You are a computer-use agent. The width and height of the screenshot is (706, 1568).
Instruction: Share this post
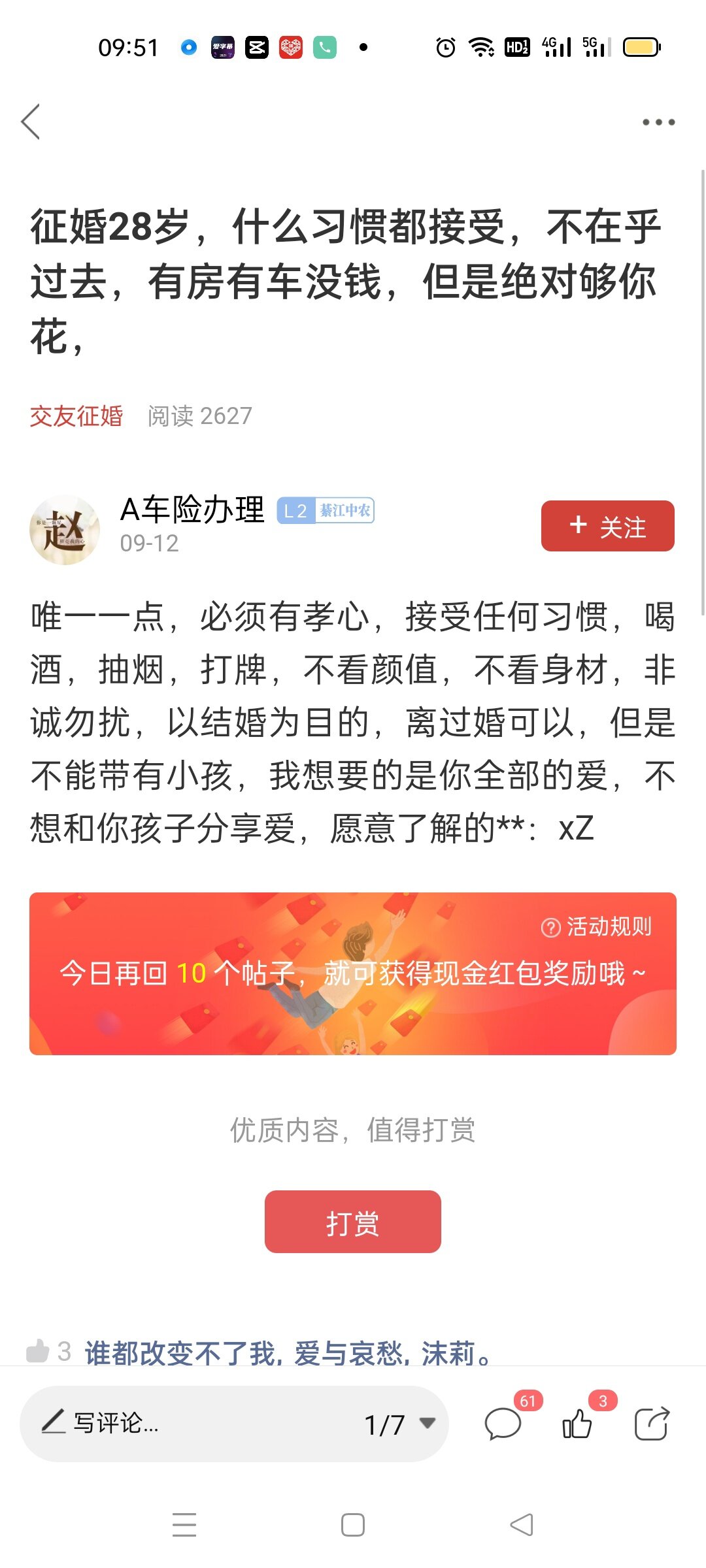pos(652,1424)
